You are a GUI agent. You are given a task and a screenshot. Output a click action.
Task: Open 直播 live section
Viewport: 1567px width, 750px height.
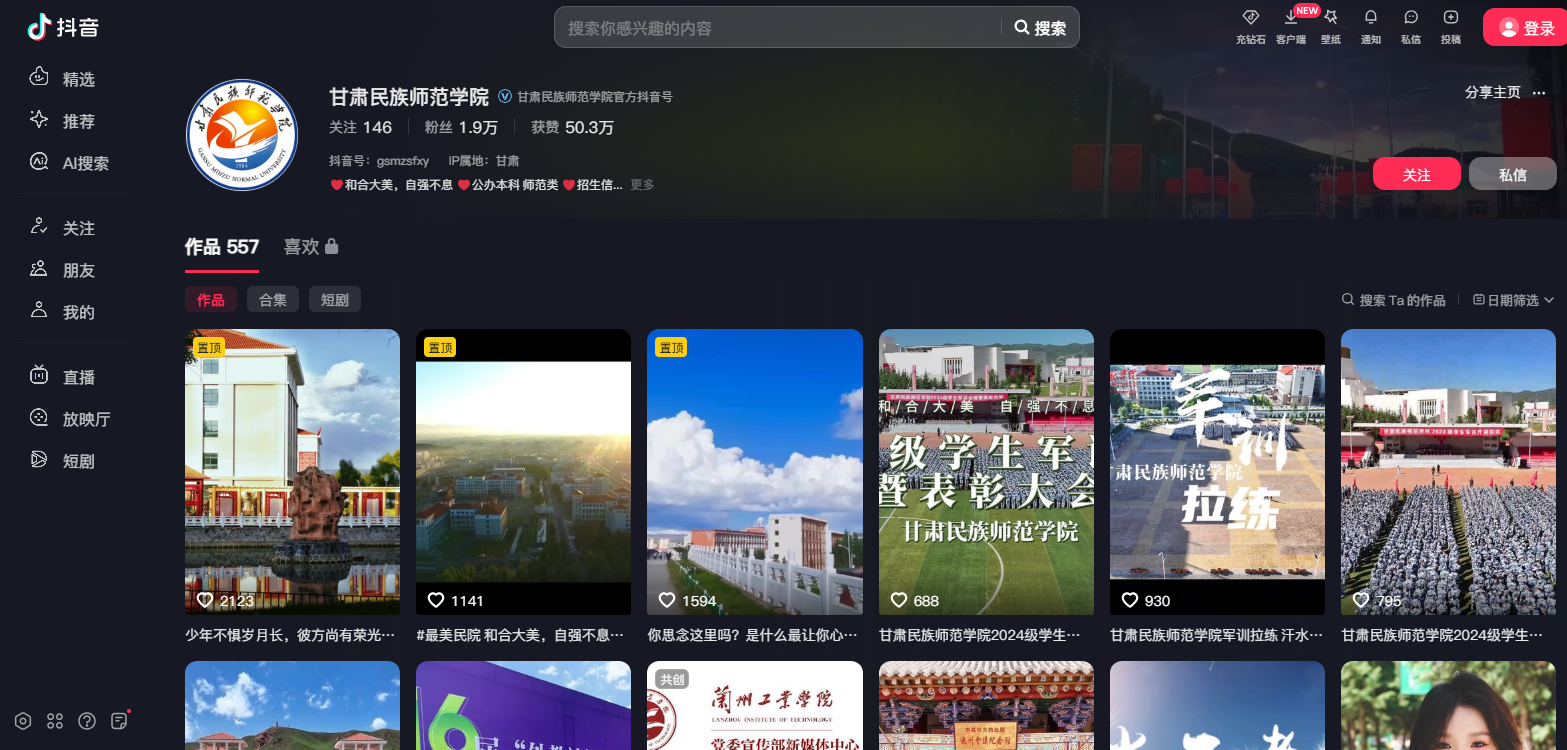pyautogui.click(x=78, y=377)
